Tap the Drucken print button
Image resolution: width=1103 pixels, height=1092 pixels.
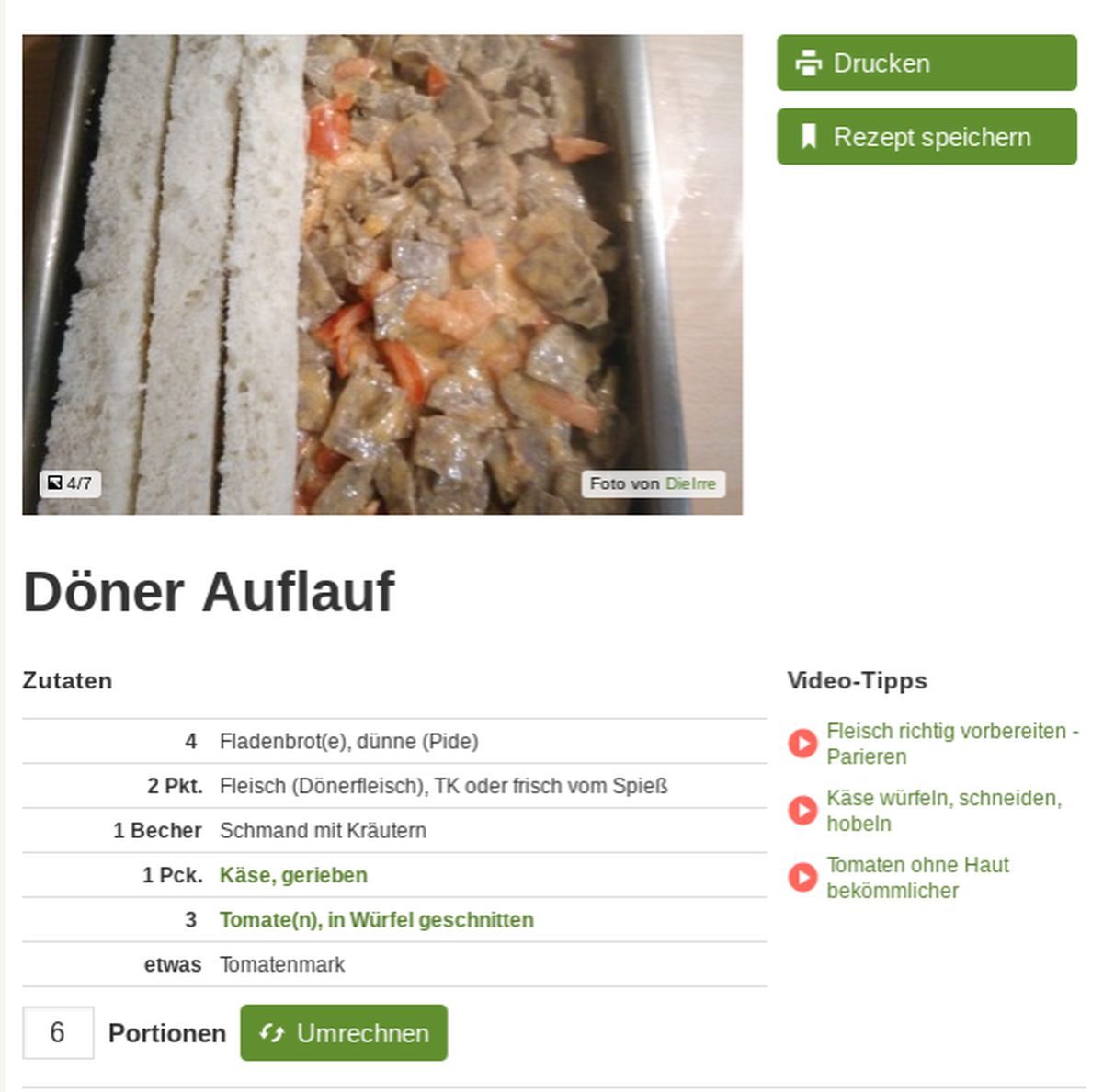(926, 63)
